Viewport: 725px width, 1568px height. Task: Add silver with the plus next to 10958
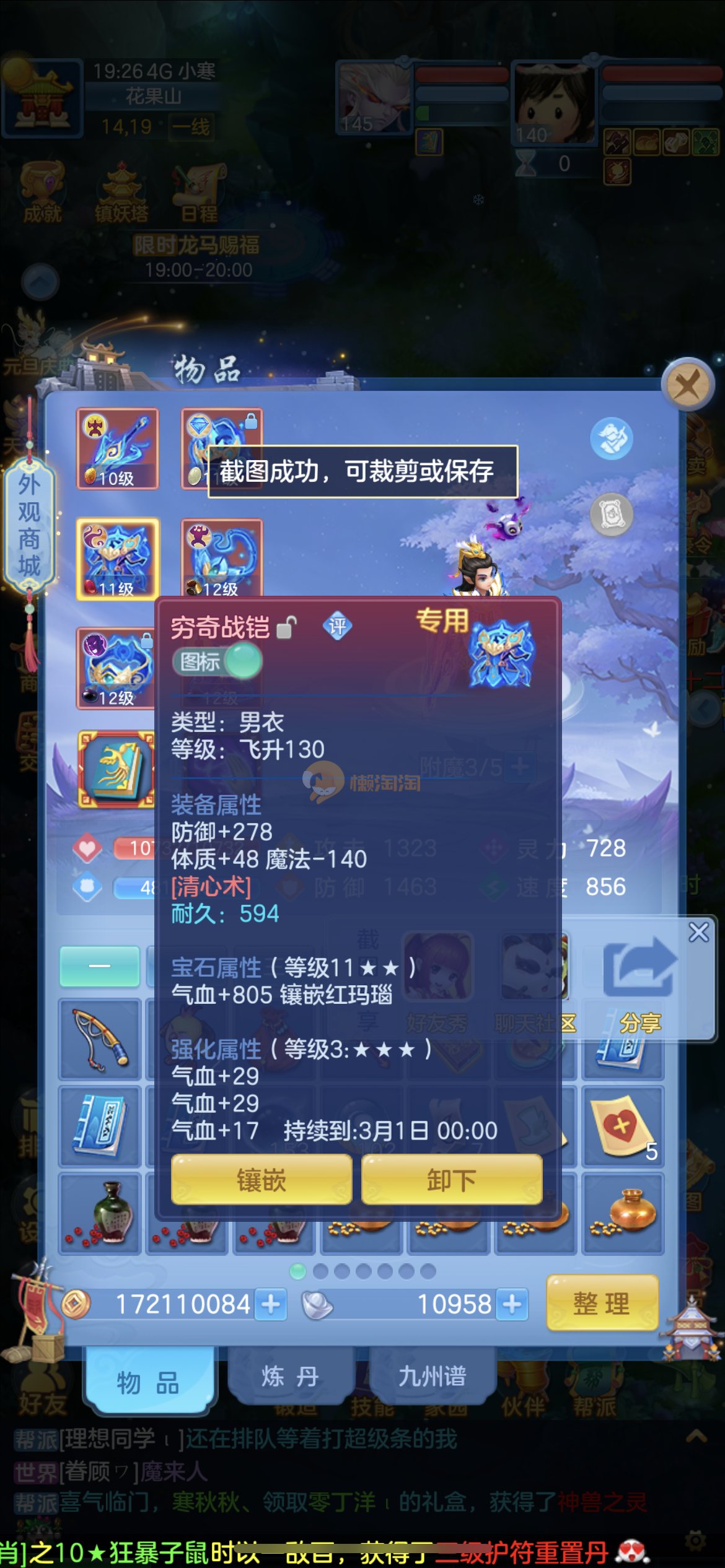512,1304
